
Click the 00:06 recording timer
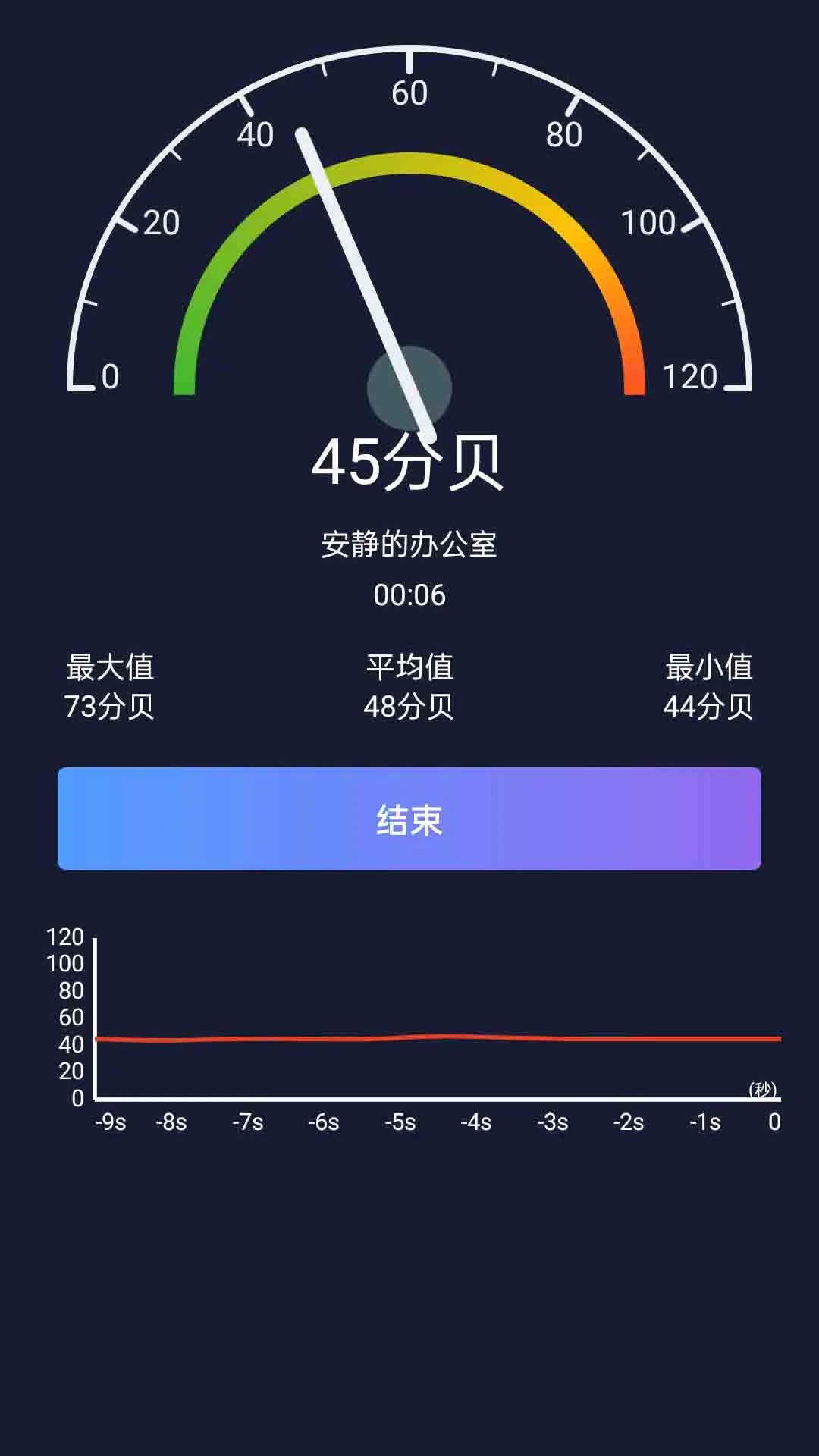(409, 595)
